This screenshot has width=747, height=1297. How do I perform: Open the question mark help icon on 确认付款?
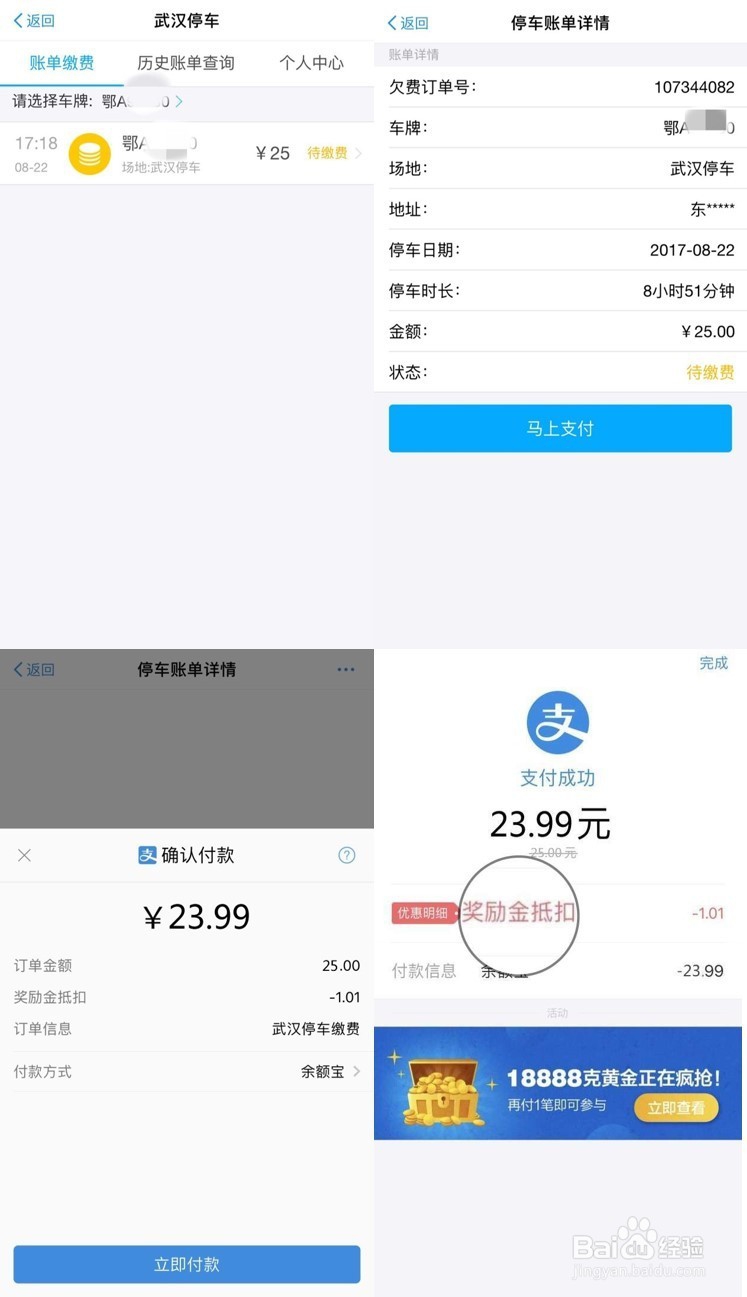coord(347,856)
